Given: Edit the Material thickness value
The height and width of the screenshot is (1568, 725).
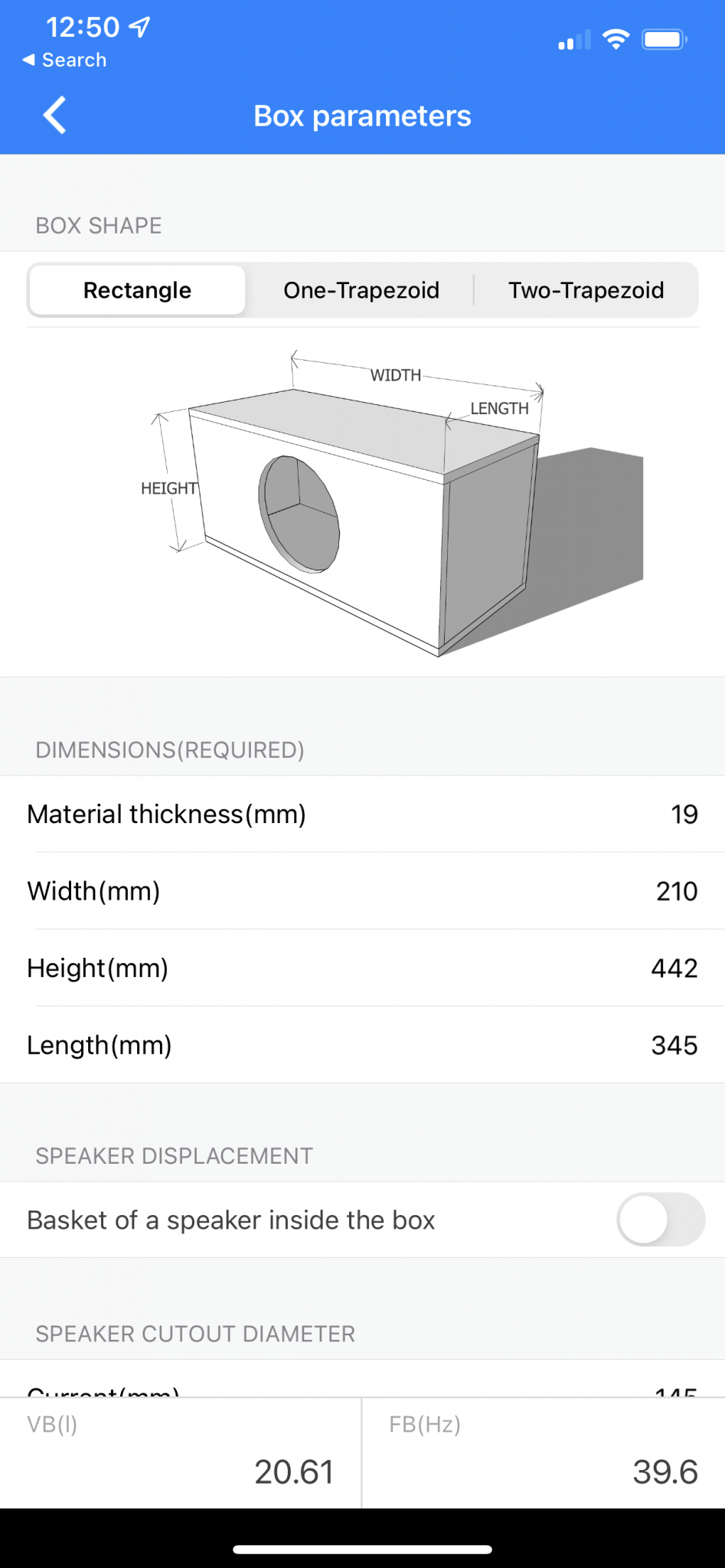Looking at the screenshot, I should 362,814.
